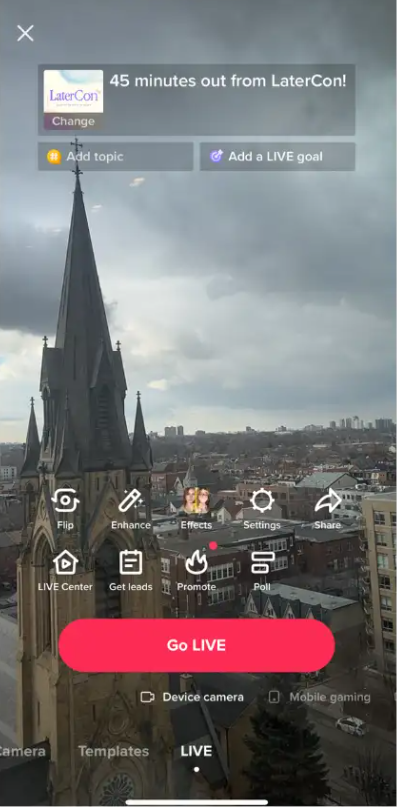Switch to the Templates tab
Screen dimensions: 397x807
coord(113,751)
